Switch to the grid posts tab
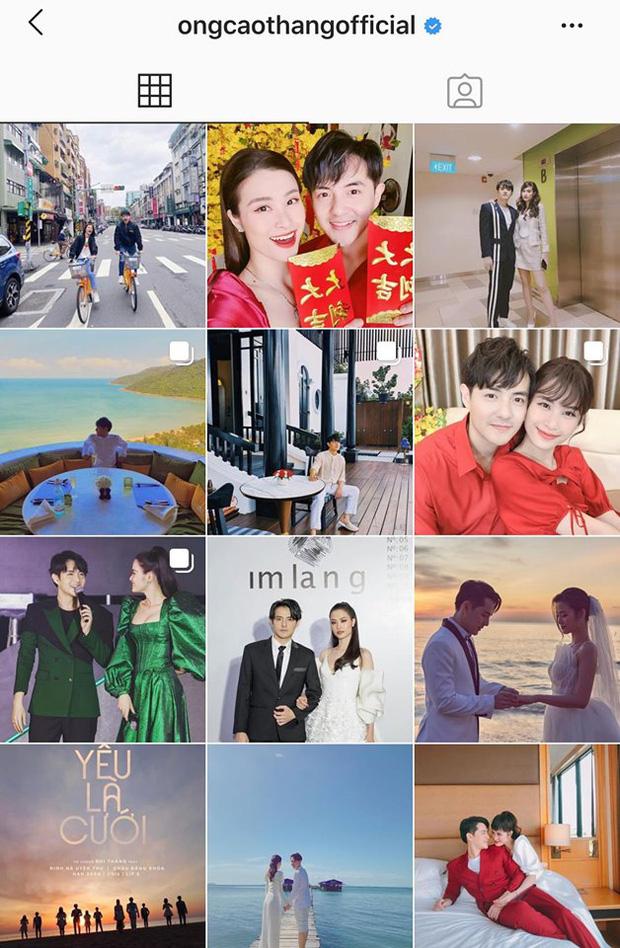The width and height of the screenshot is (620, 948). click(154, 91)
